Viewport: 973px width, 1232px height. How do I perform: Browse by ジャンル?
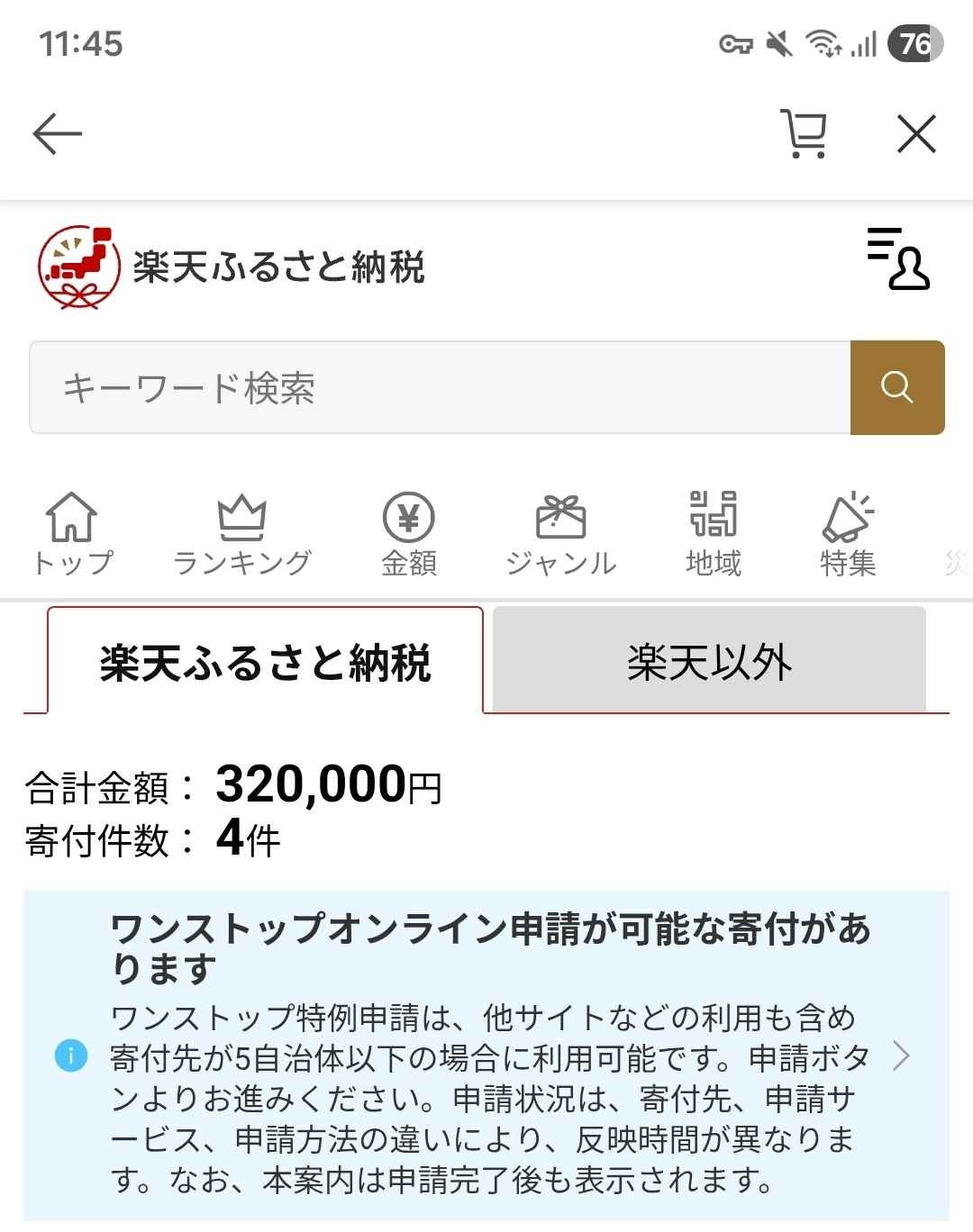click(x=560, y=535)
